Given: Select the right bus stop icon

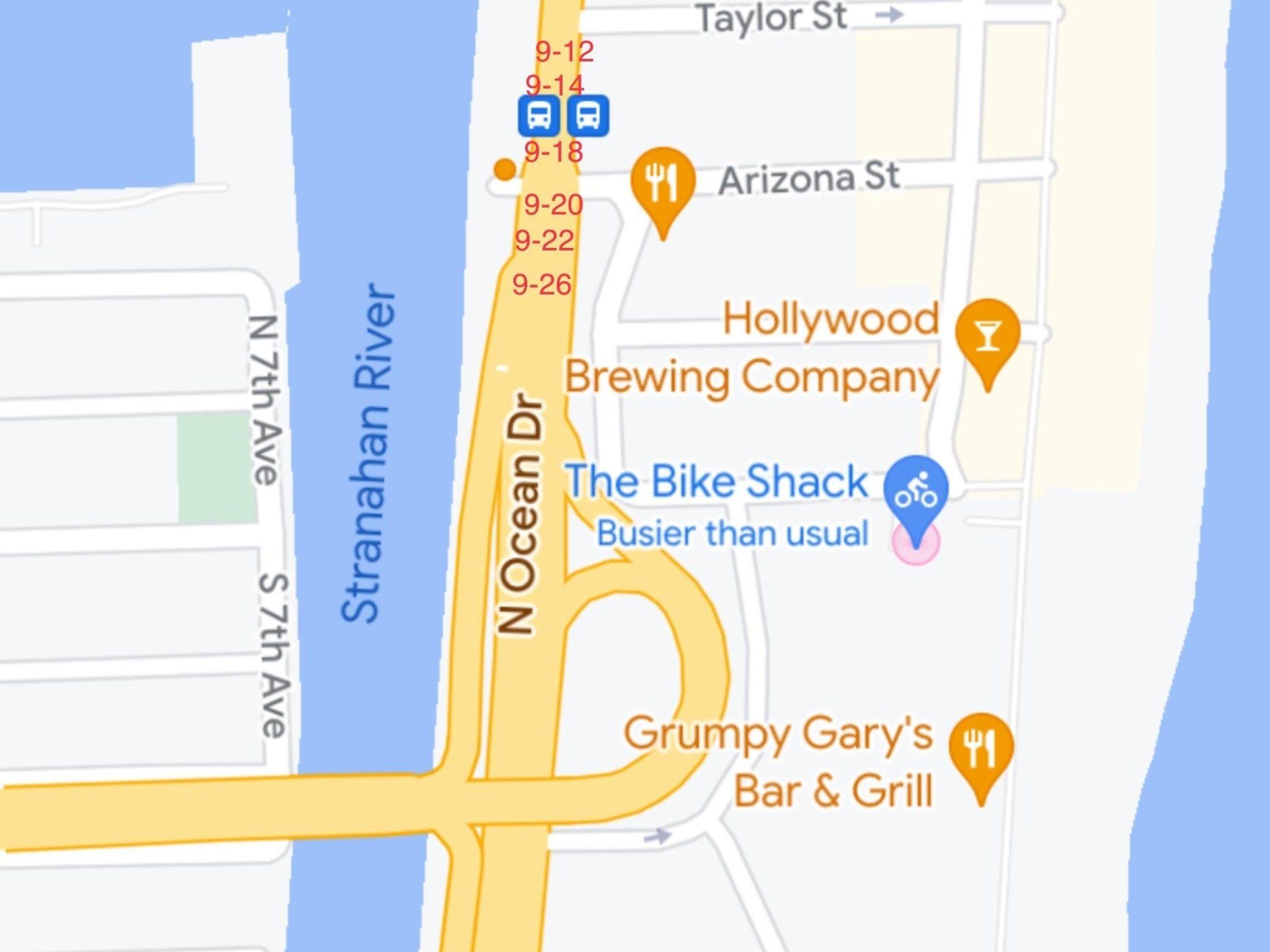Looking at the screenshot, I should [x=588, y=116].
